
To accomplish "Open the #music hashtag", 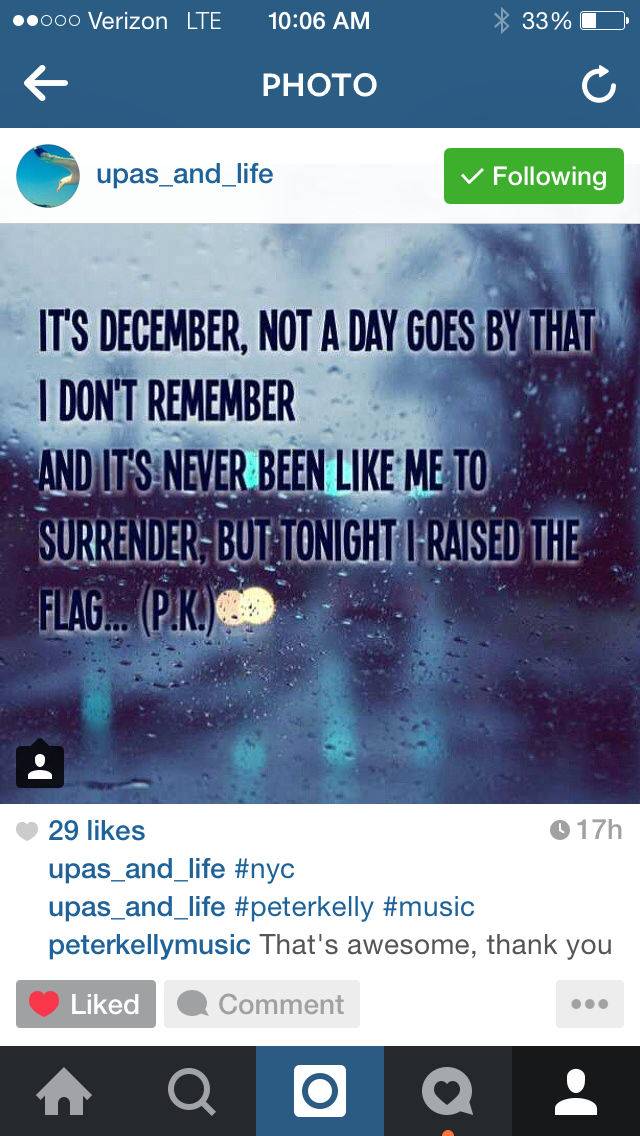I will click(428, 907).
